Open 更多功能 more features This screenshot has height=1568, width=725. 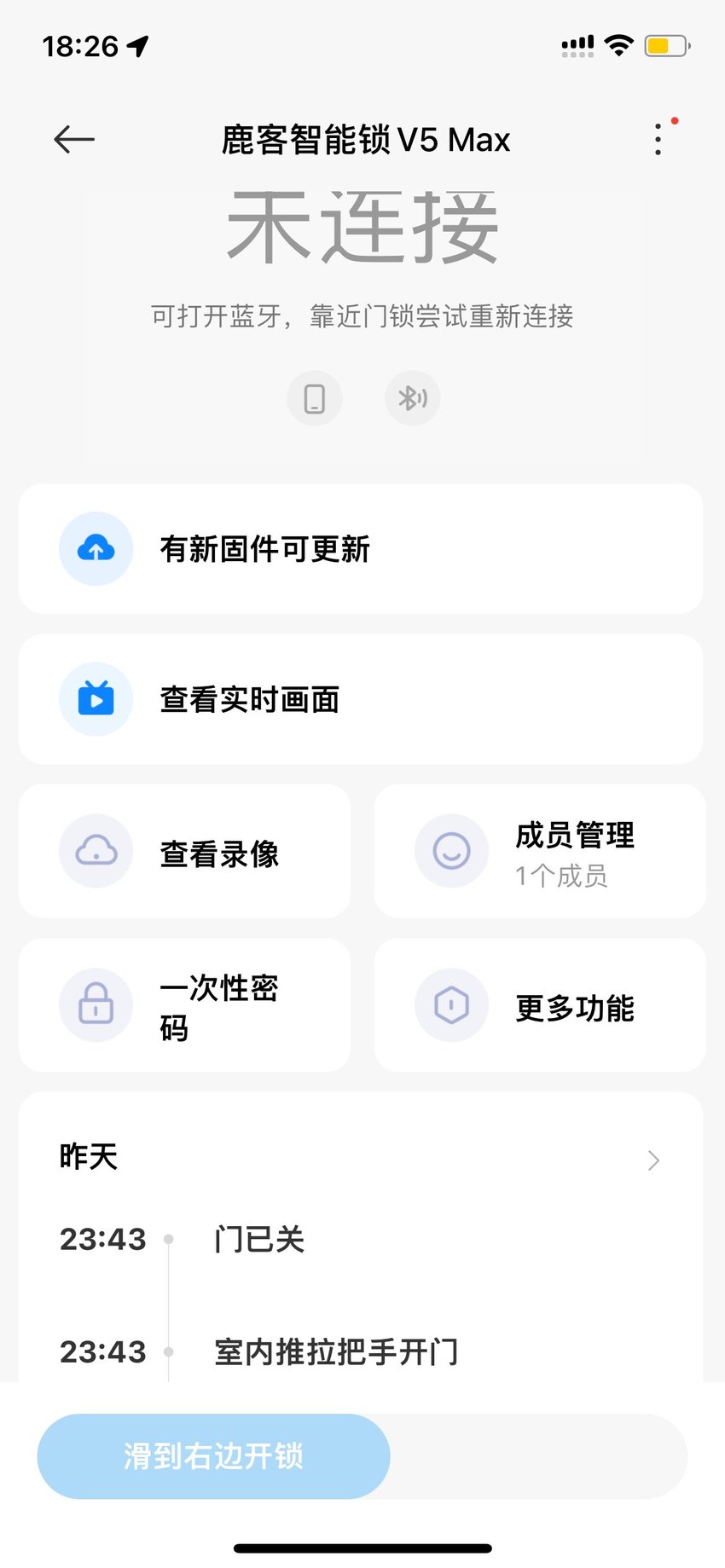540,1005
